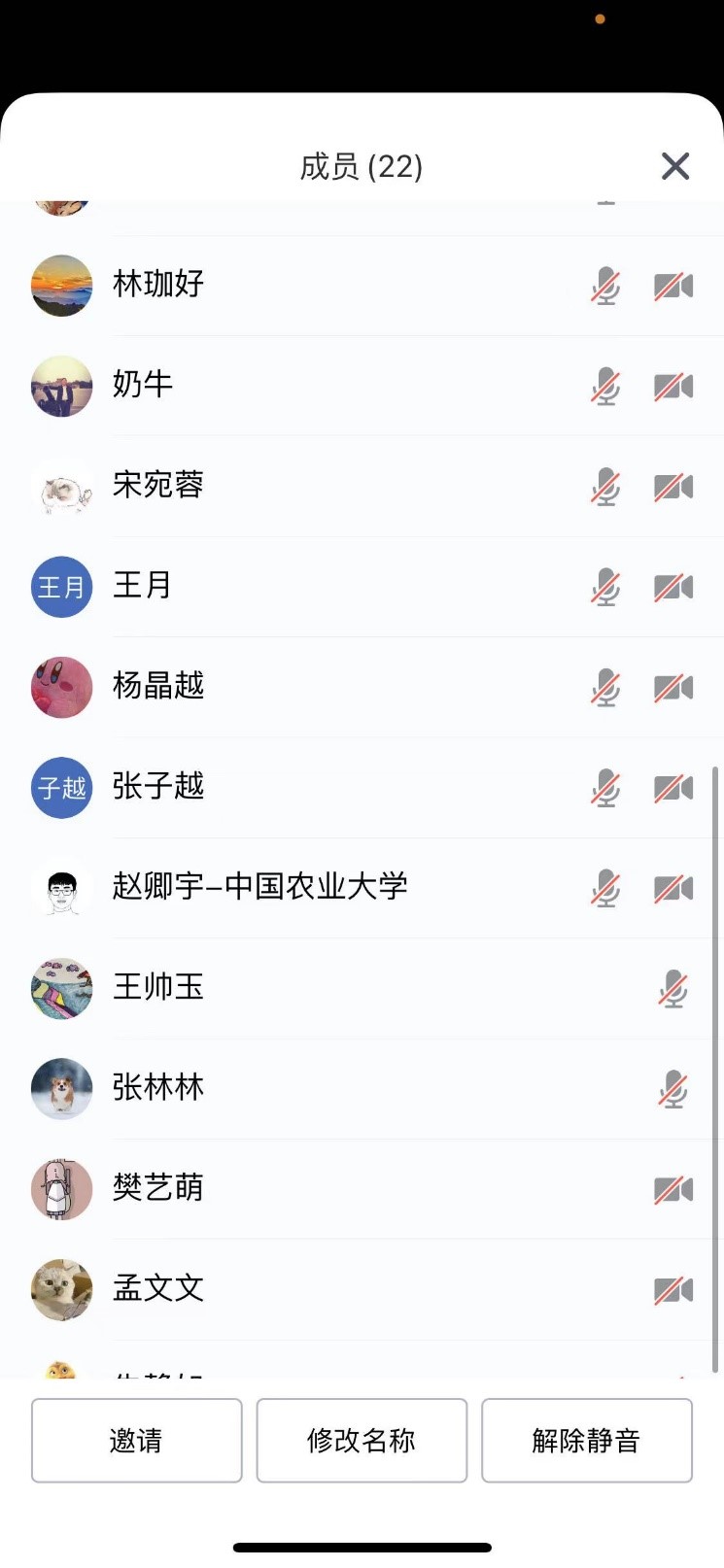
Task: Close the member list panel
Action: click(x=674, y=166)
